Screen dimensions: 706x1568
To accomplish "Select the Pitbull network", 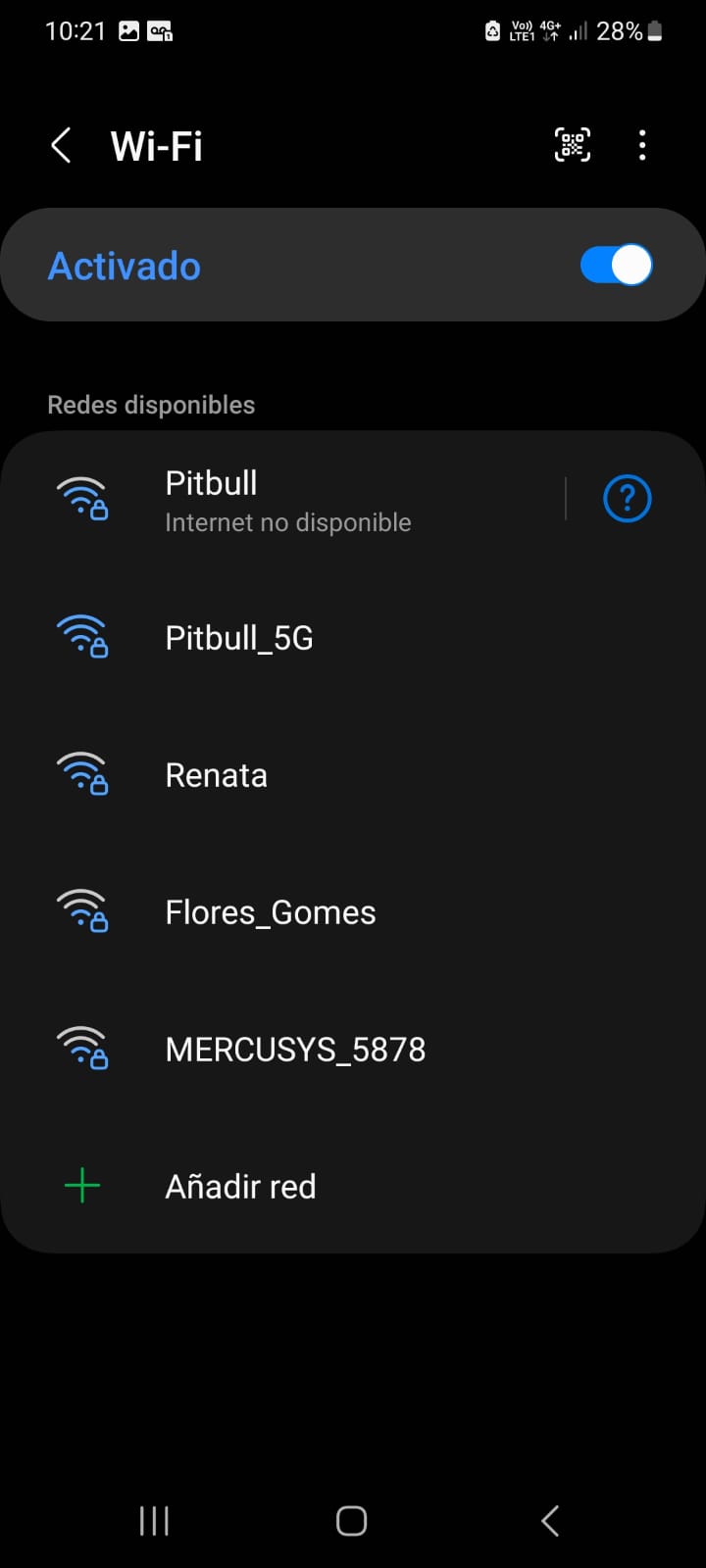I will pyautogui.click(x=294, y=500).
